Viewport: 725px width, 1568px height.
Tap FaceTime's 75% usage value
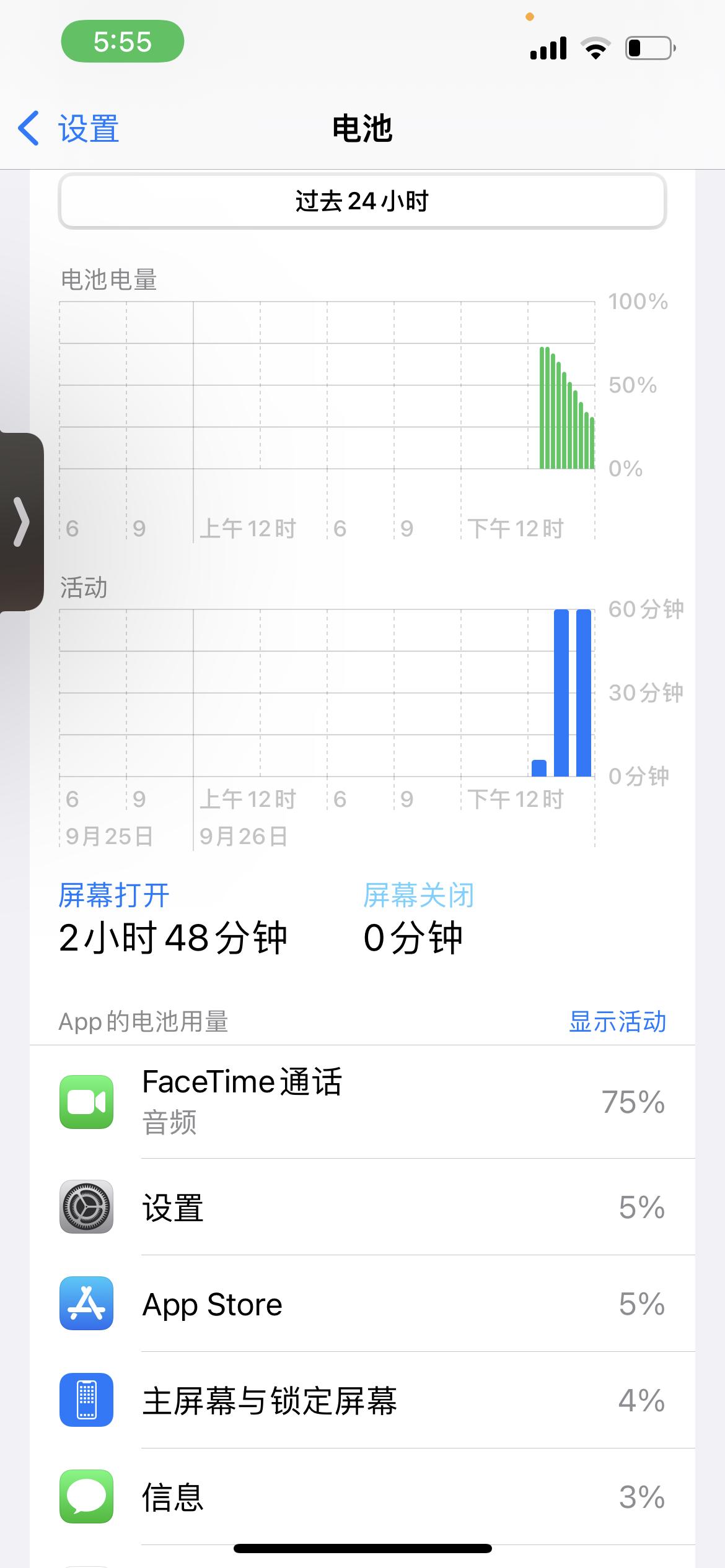[x=633, y=1101]
